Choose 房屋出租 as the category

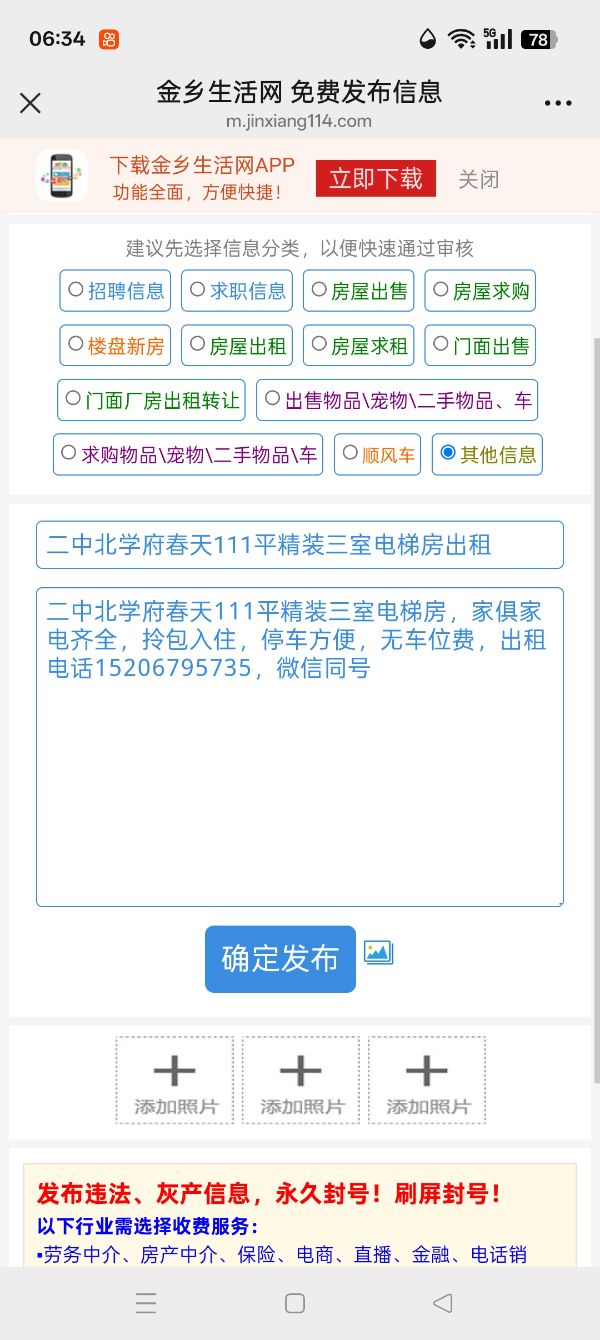237,346
